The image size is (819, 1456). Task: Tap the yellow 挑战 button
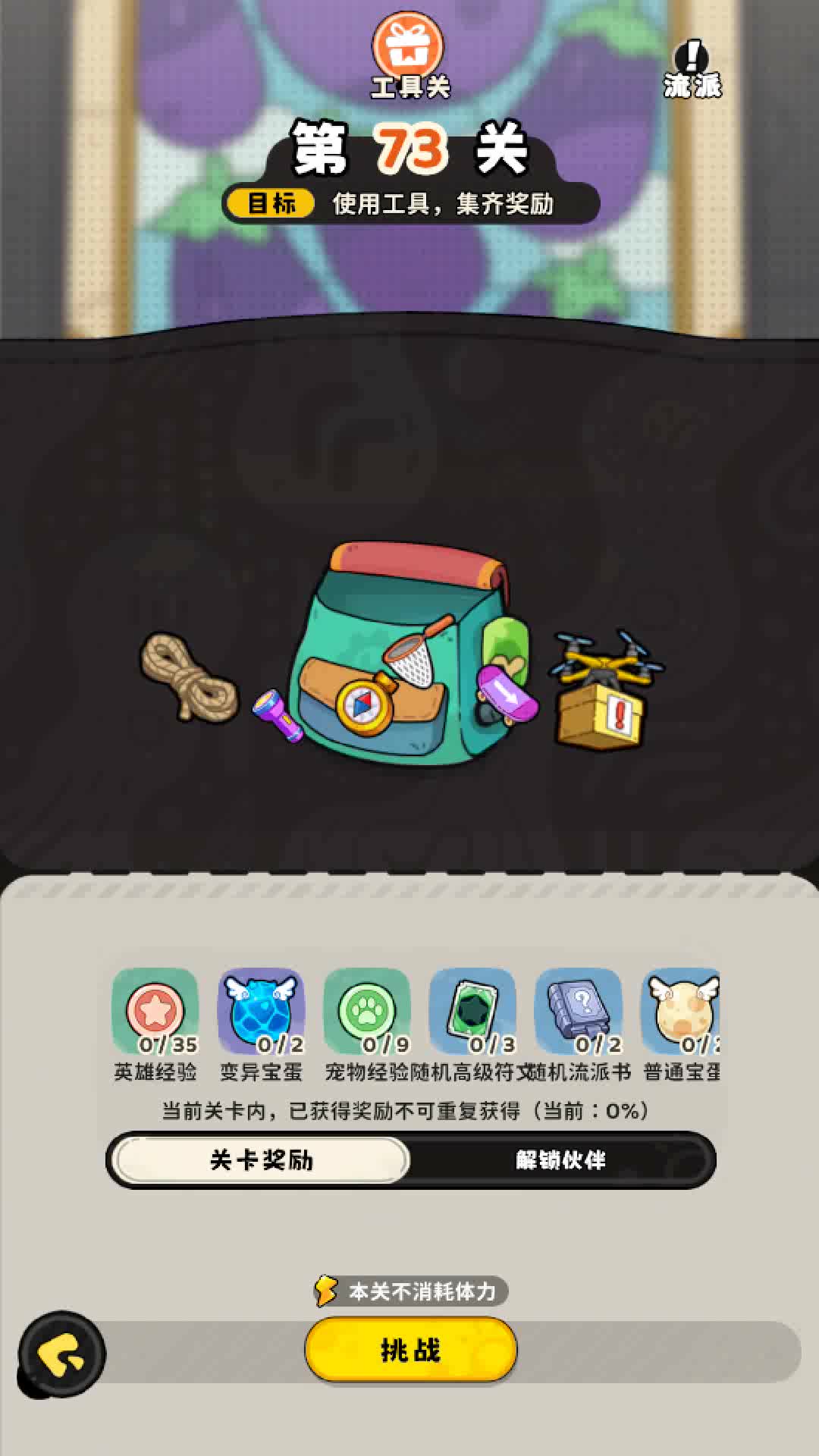[x=410, y=1350]
